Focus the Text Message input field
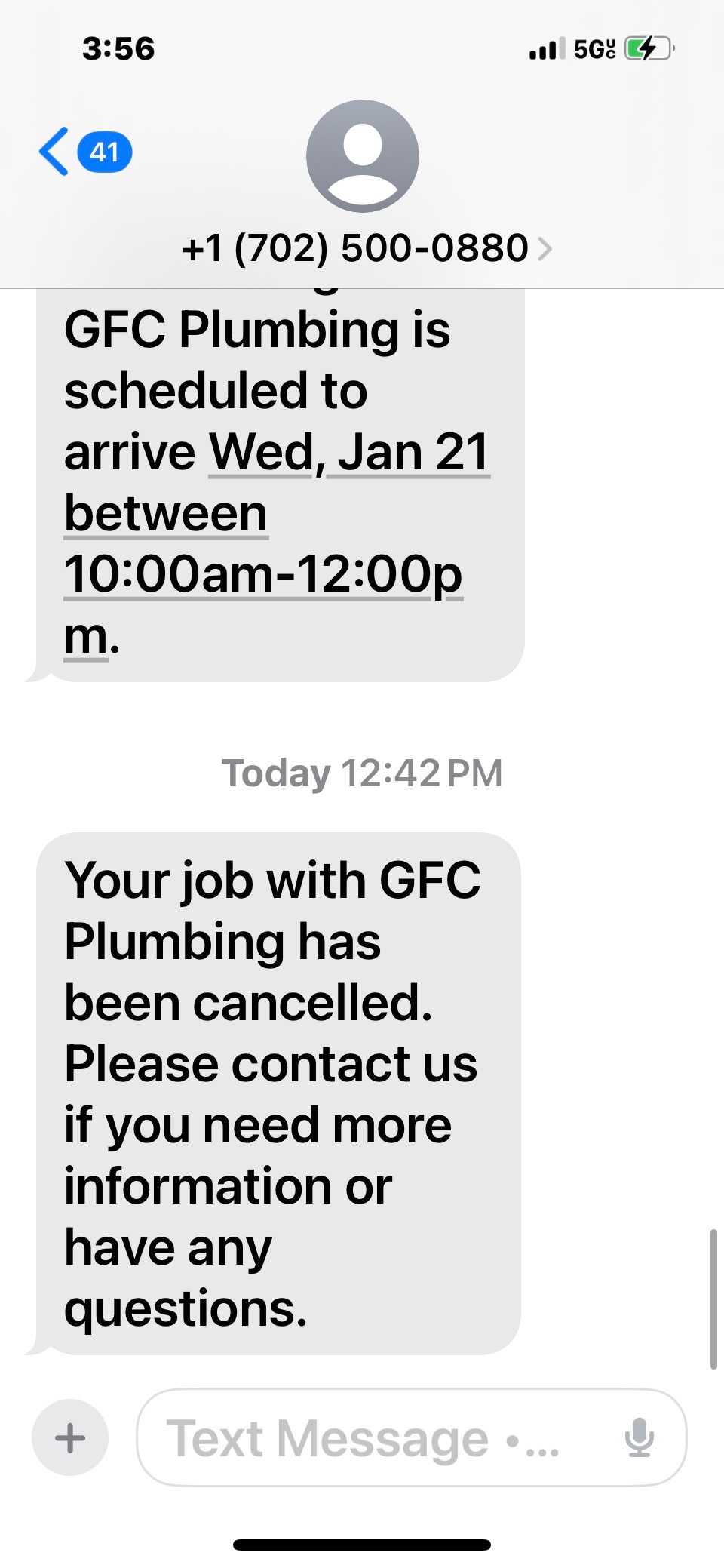This screenshot has height=1568, width=724. (377, 1437)
